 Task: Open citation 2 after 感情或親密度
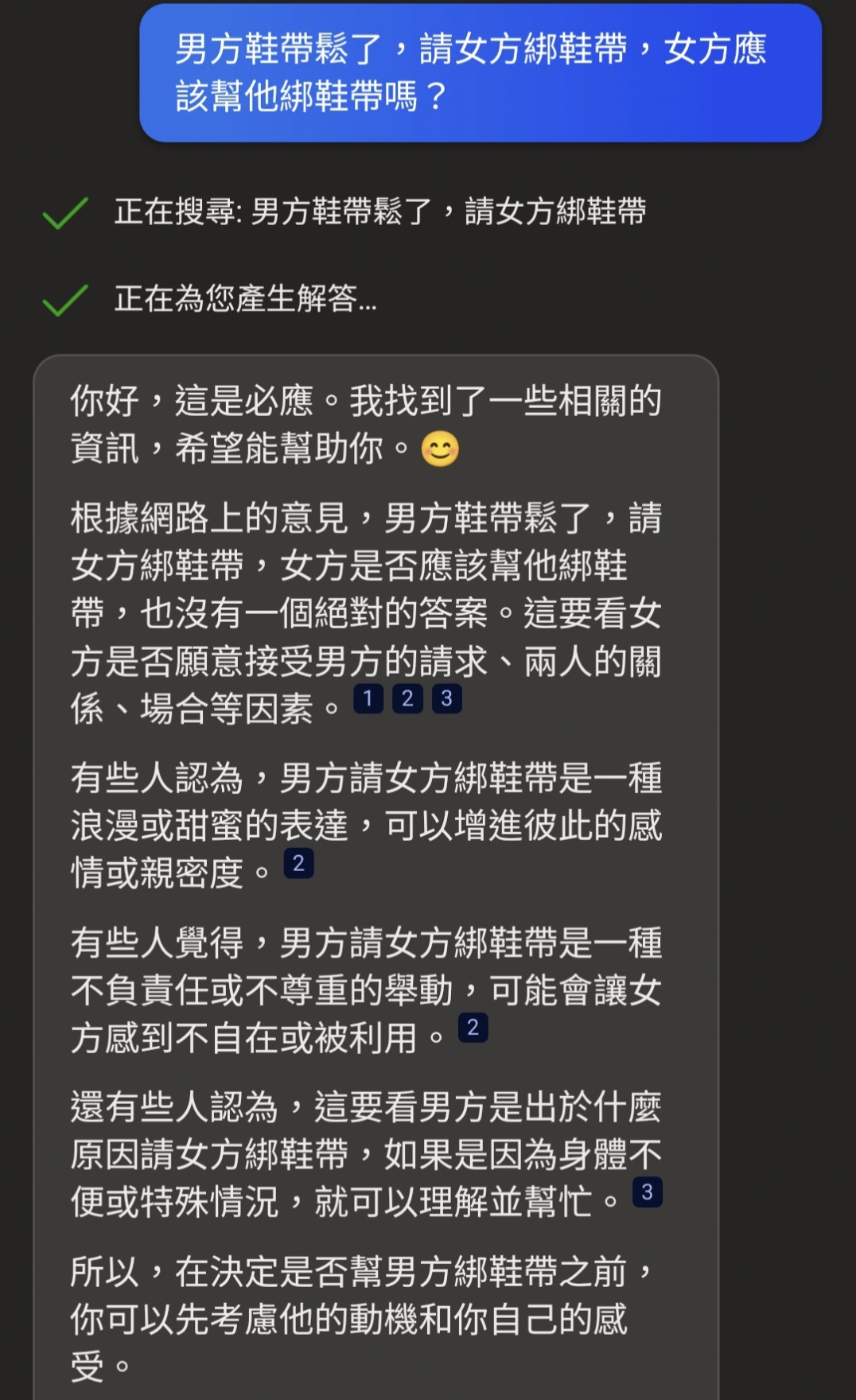click(x=298, y=863)
